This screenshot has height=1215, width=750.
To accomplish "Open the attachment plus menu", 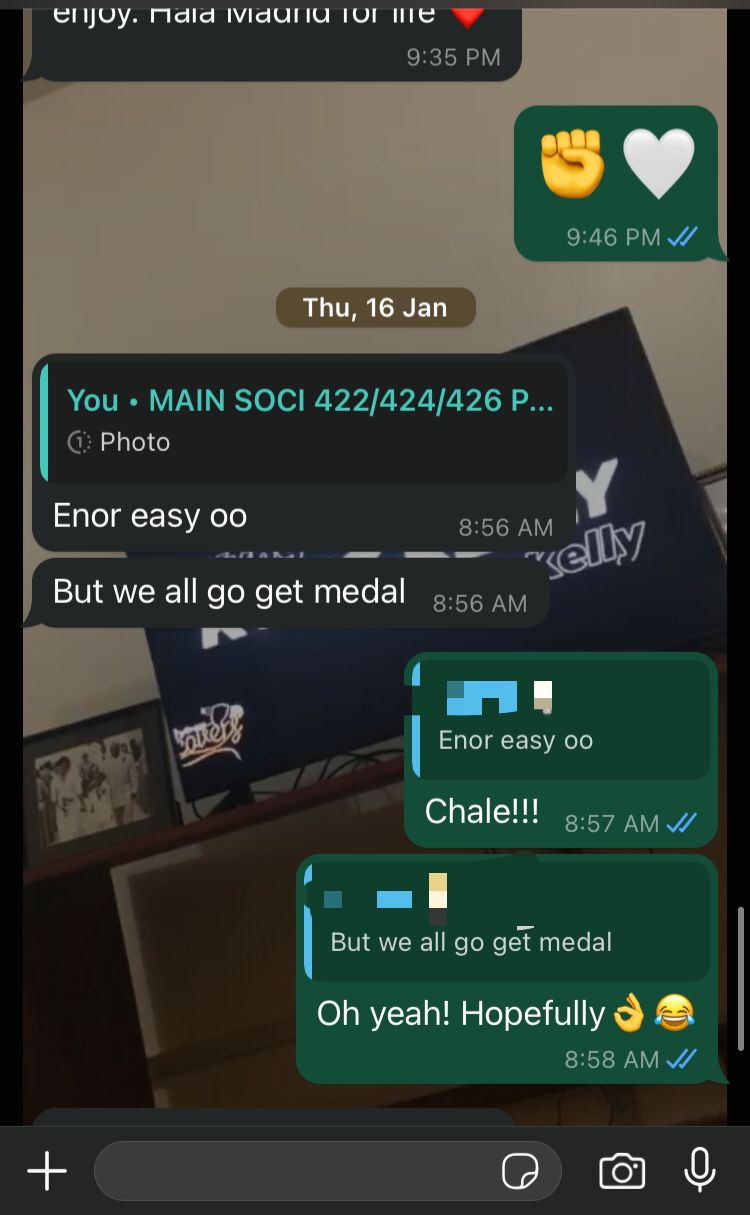I will point(46,1170).
